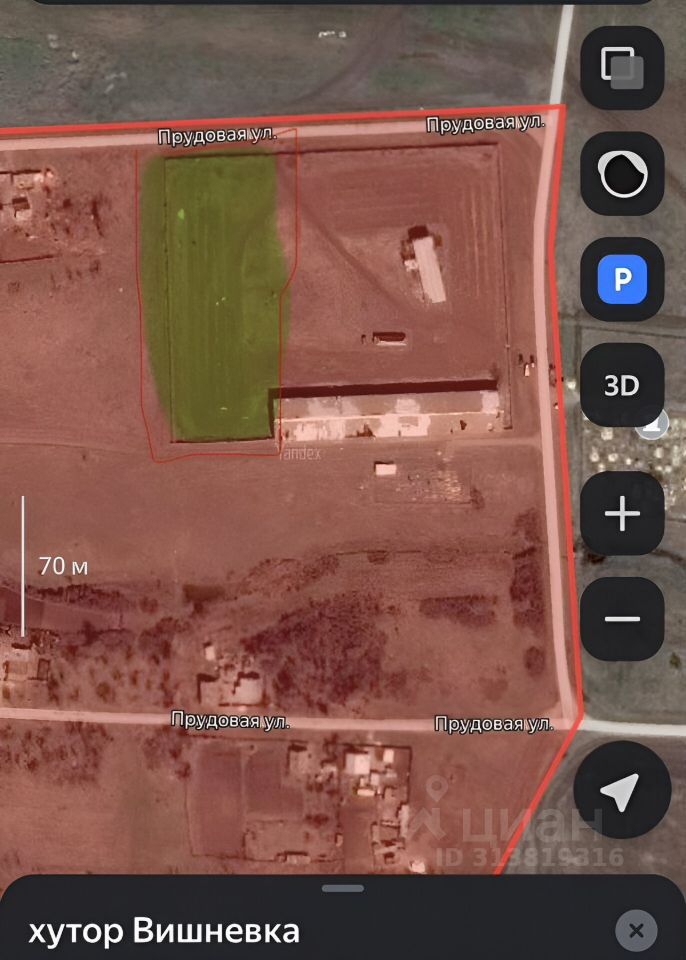Image resolution: width=686 pixels, height=960 pixels.
Task: Close the хутор Вишневка card
Action: coord(636,930)
